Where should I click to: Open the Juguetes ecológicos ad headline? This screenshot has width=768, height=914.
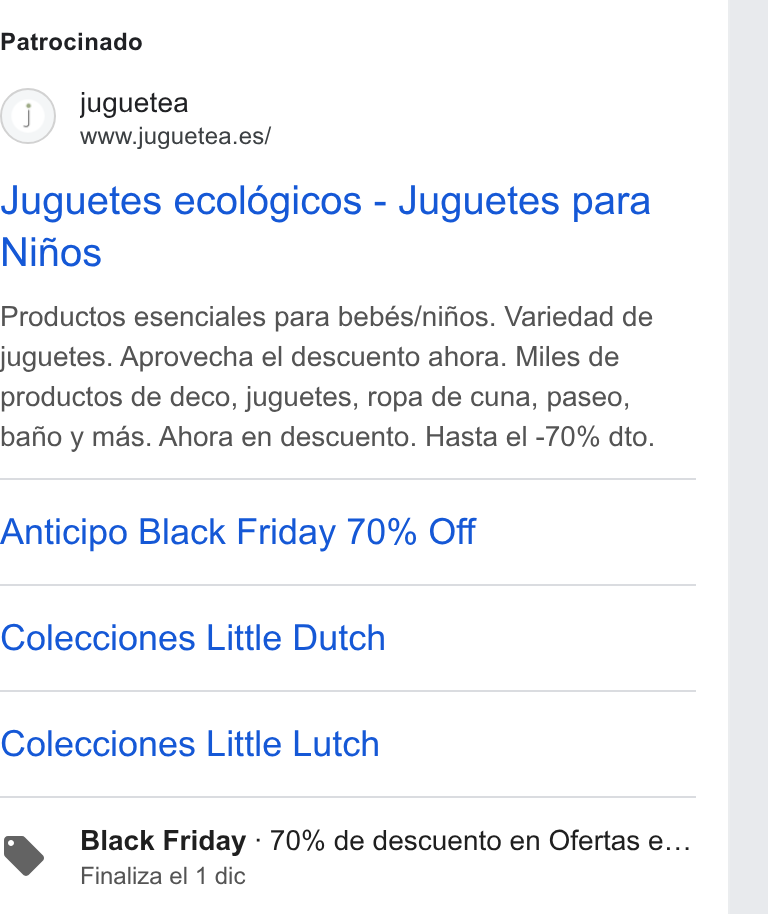pyautogui.click(x=325, y=227)
